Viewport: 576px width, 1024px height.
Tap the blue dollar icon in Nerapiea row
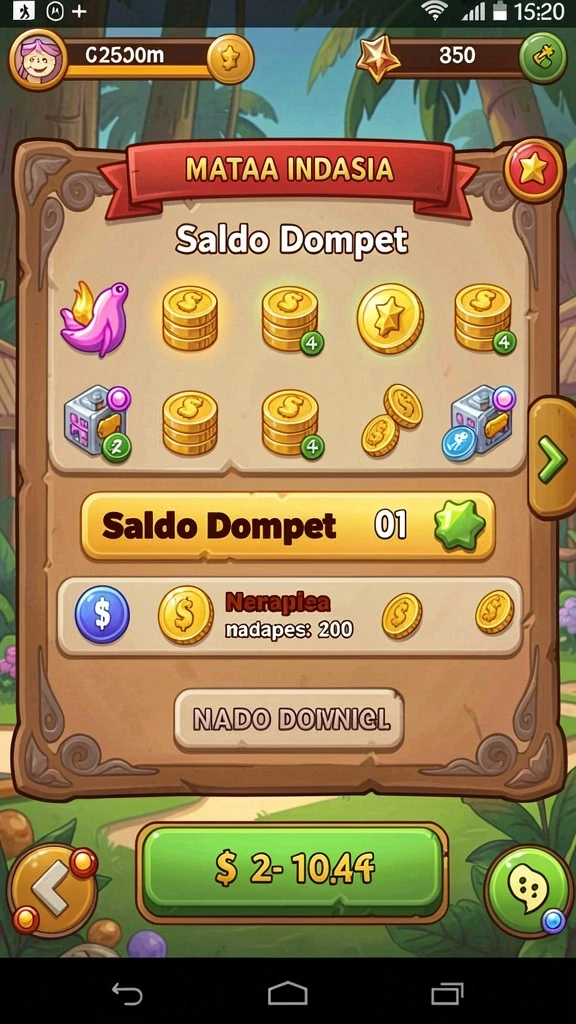[x=102, y=615]
